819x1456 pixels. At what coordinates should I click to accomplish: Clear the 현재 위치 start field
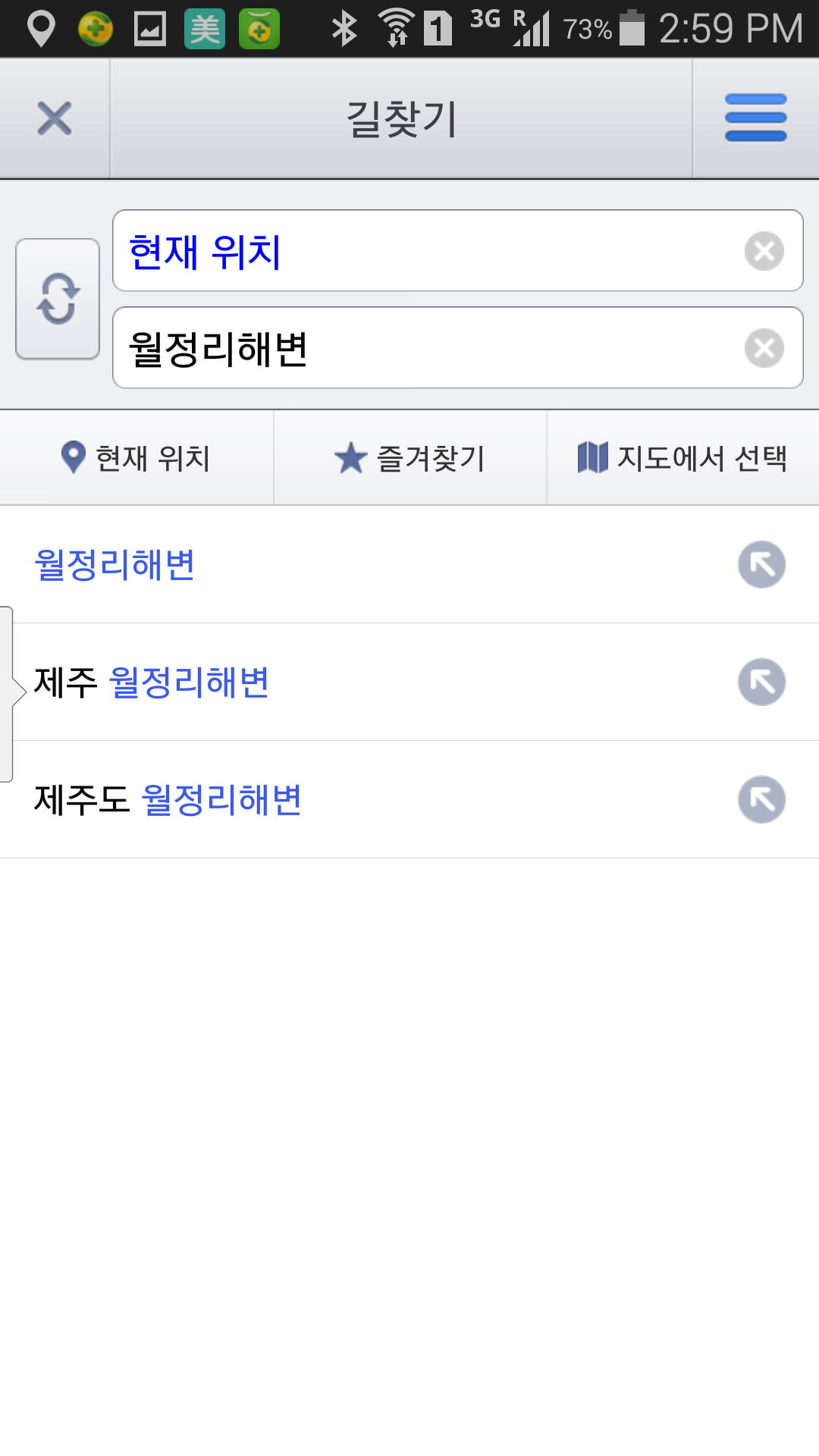tap(764, 251)
